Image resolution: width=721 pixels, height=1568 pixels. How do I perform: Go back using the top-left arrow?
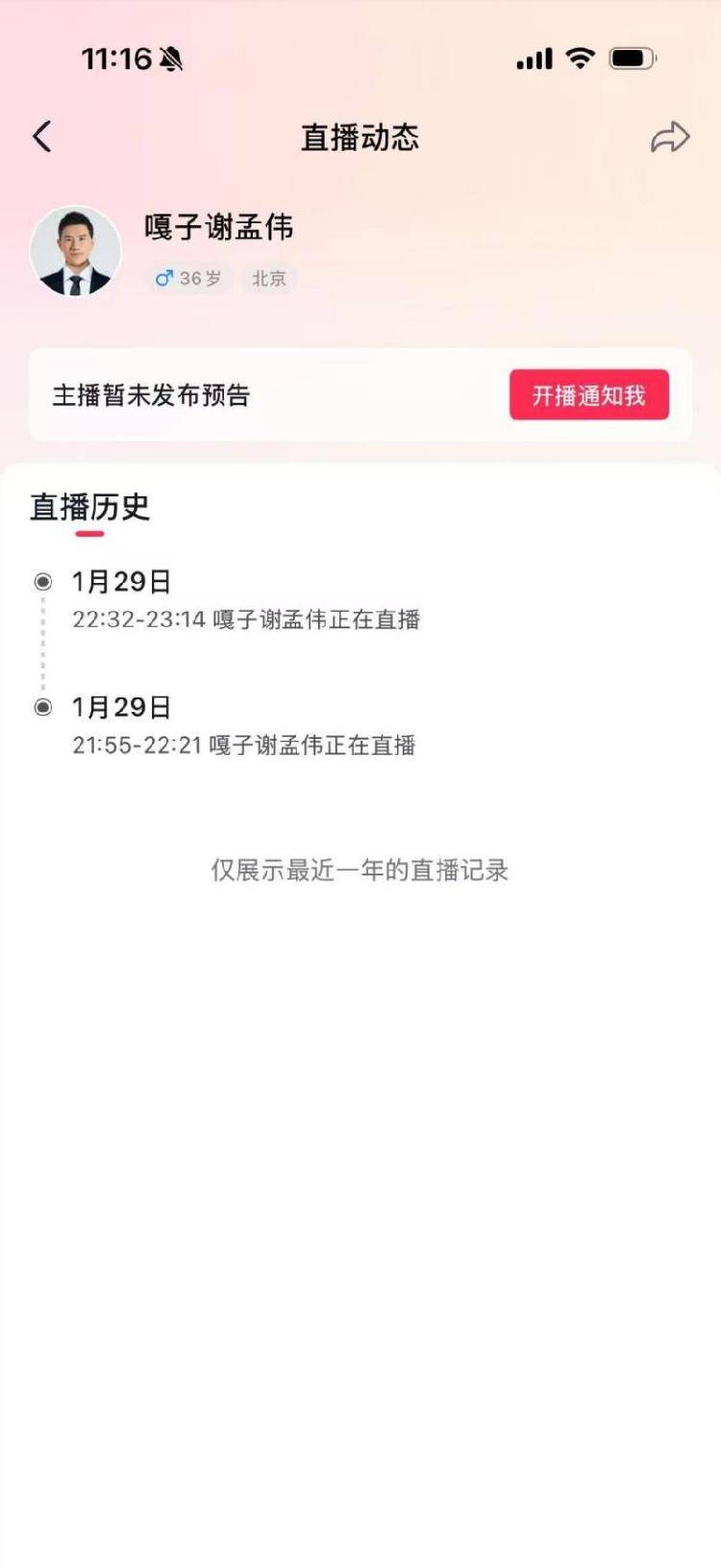pyautogui.click(x=42, y=137)
